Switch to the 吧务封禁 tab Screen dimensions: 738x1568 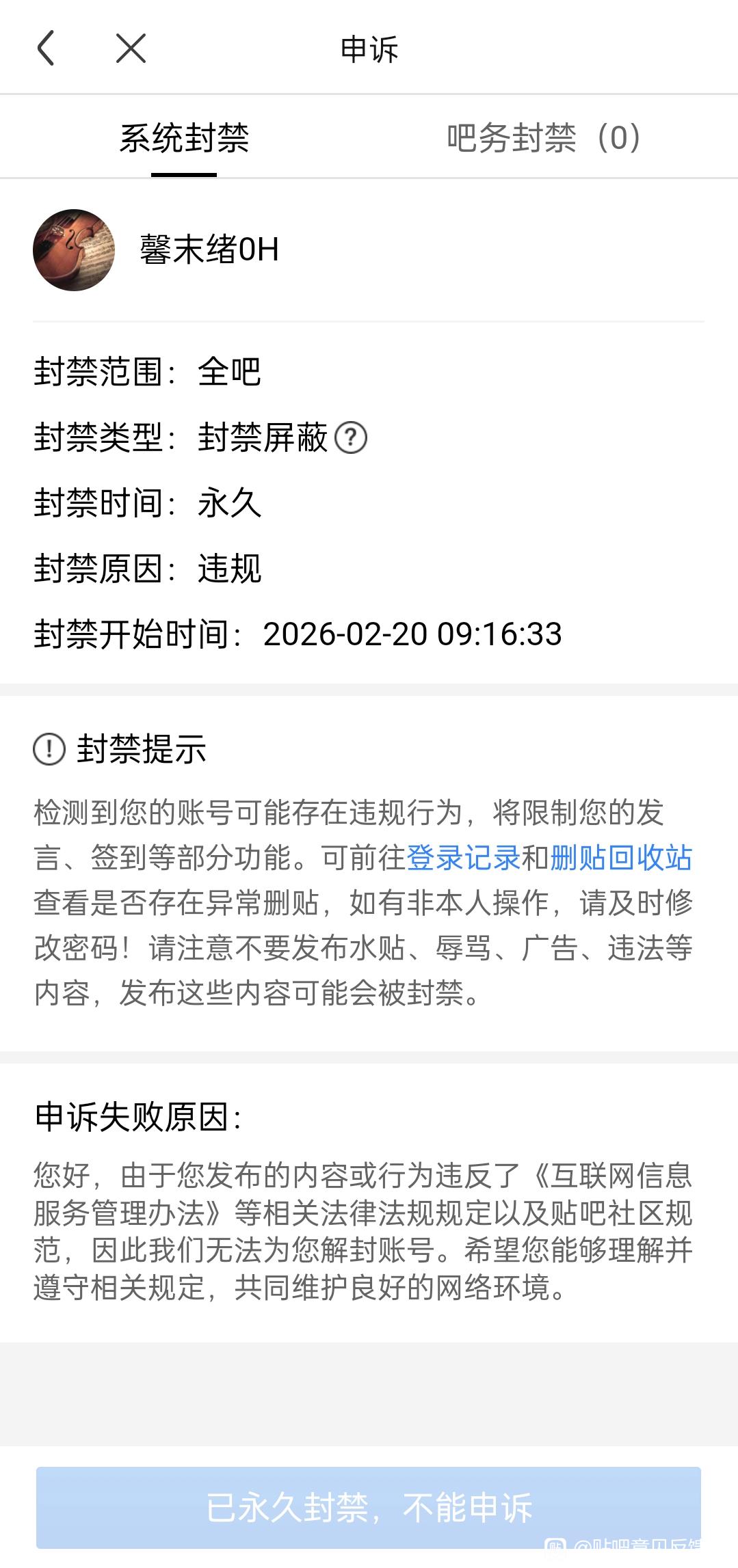[x=544, y=138]
